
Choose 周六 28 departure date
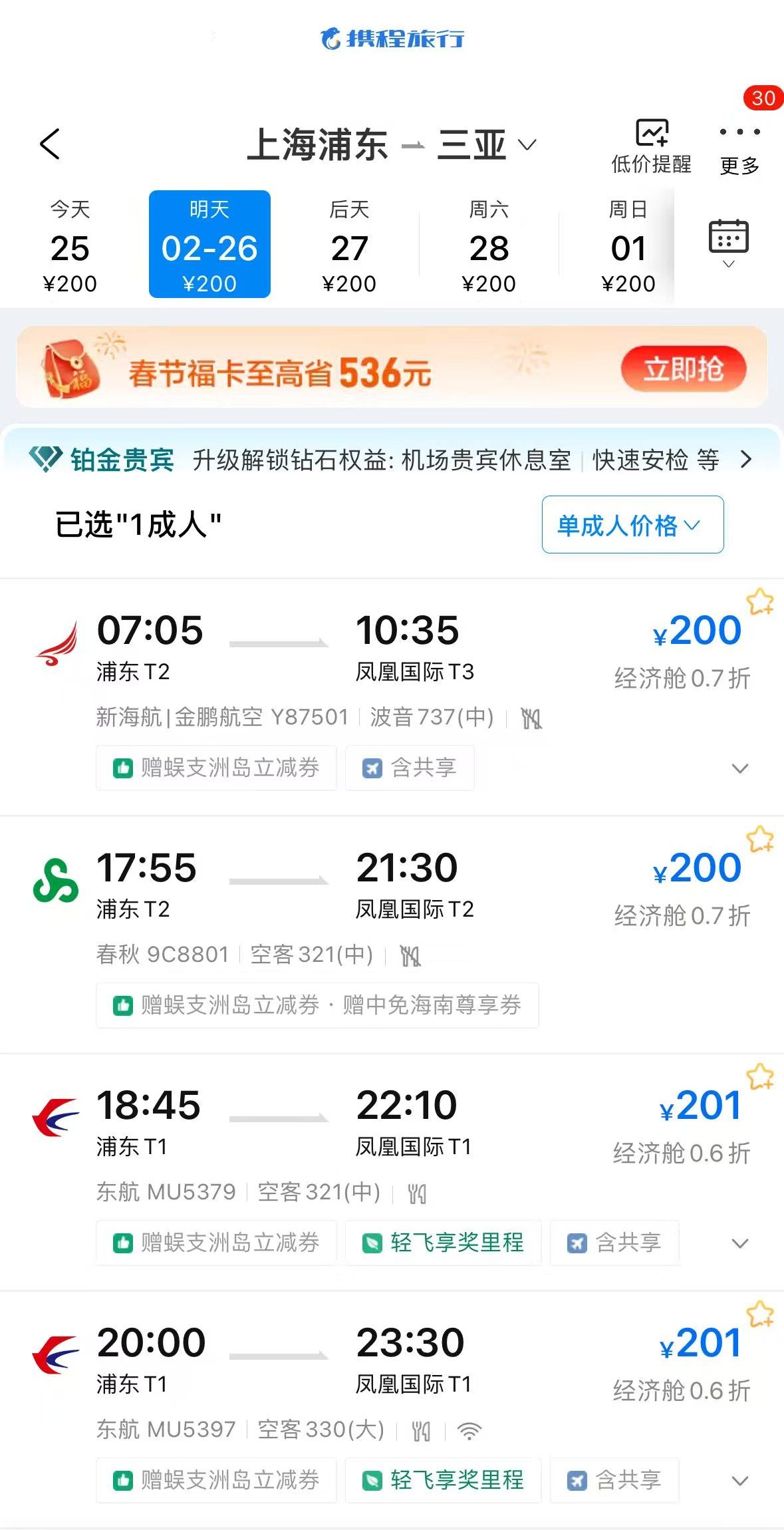(x=489, y=246)
